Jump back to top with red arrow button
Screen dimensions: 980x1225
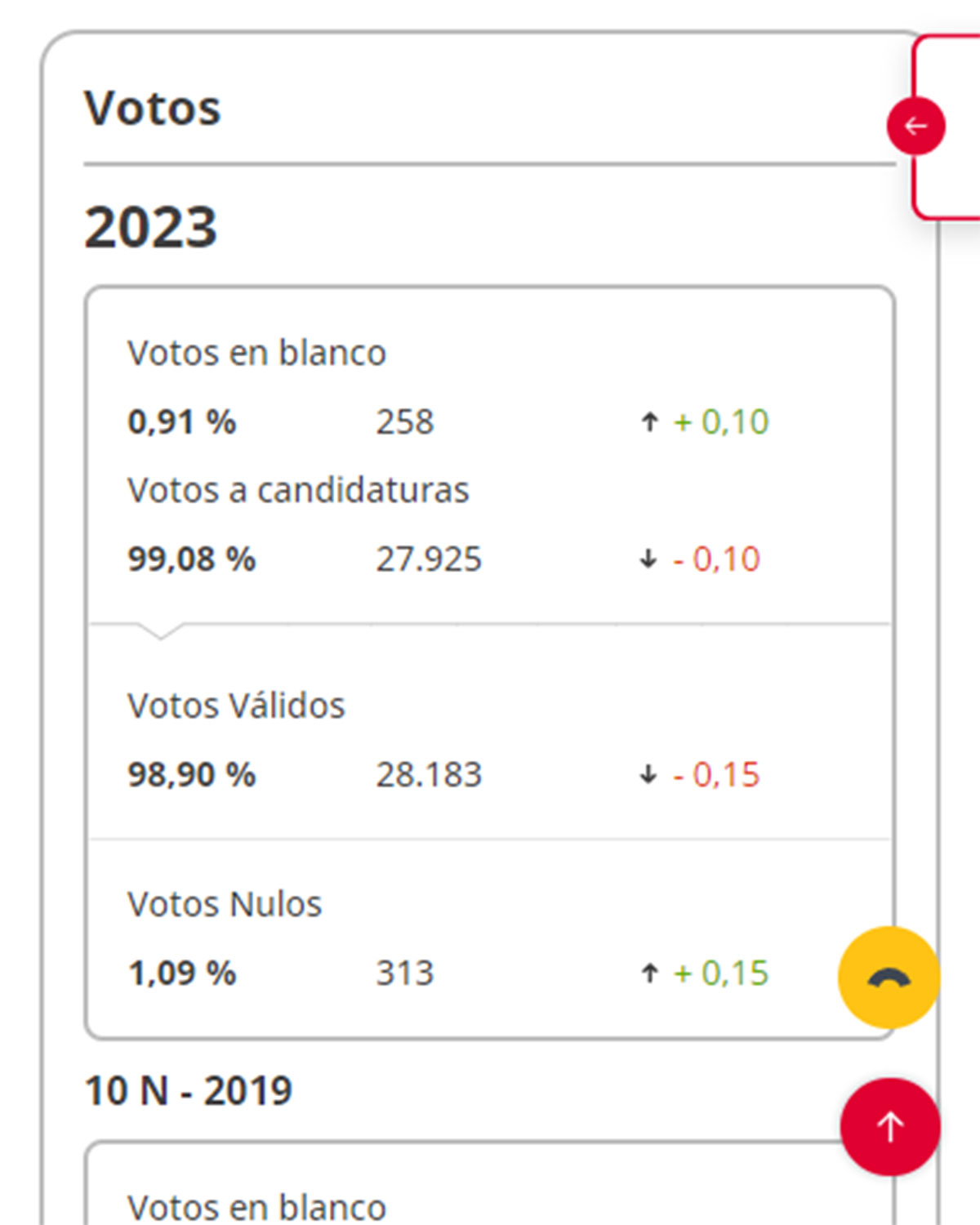pos(889,1127)
